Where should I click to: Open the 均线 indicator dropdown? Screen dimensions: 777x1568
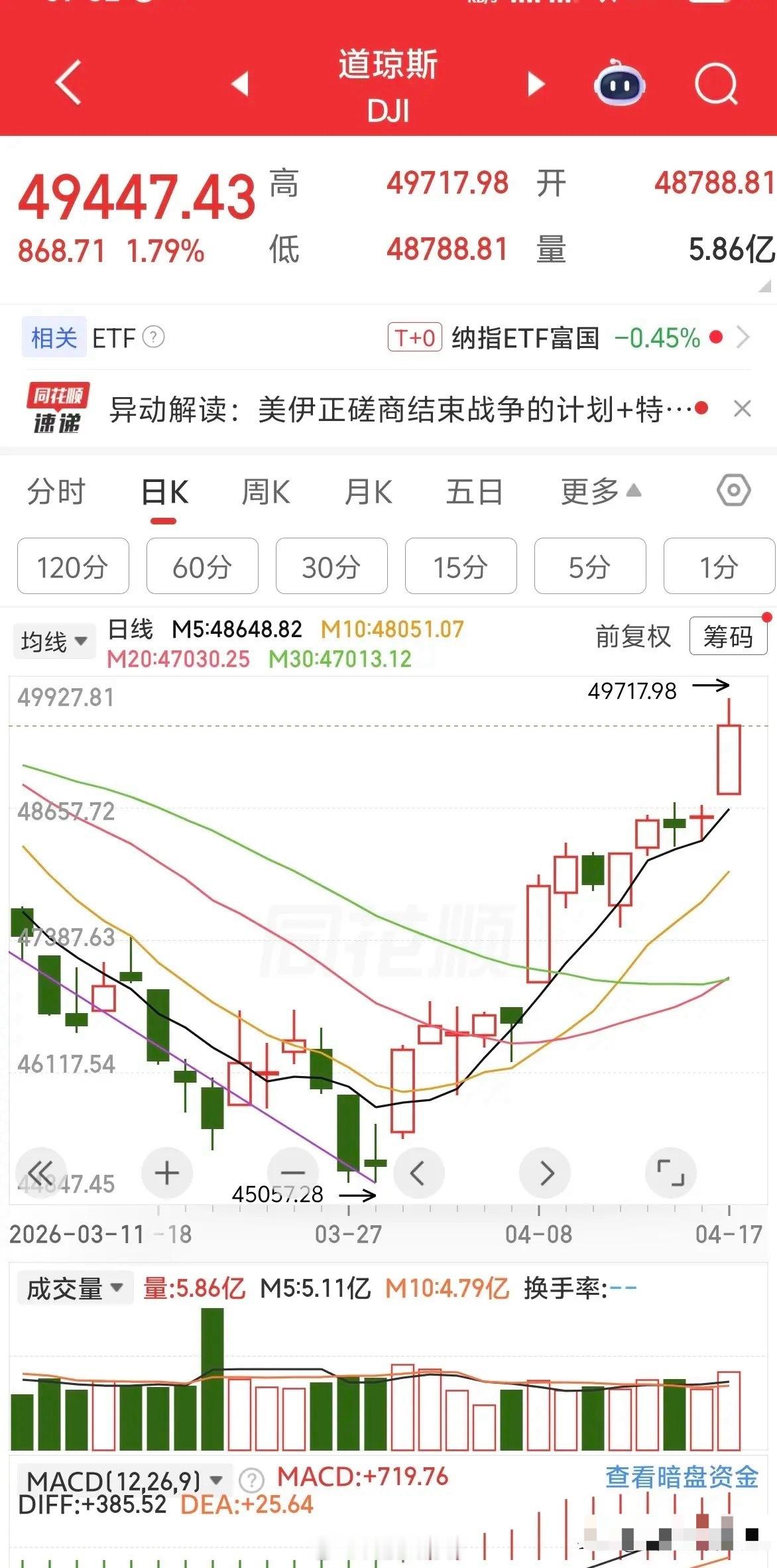click(53, 640)
